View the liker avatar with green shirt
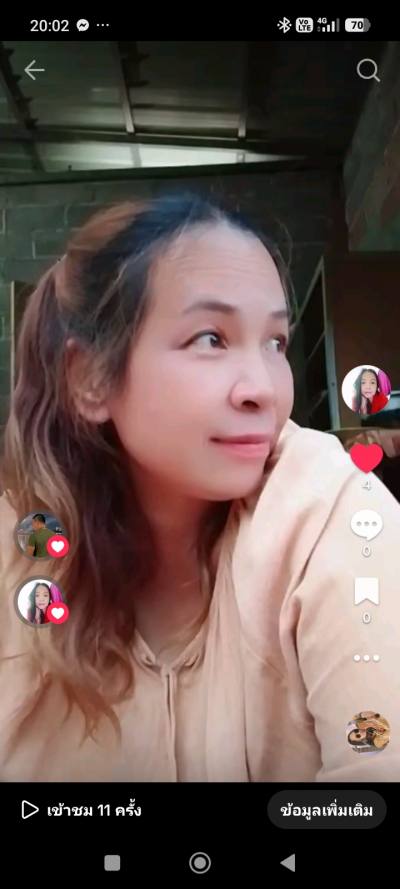Viewport: 400px width, 889px height. [x=40, y=536]
